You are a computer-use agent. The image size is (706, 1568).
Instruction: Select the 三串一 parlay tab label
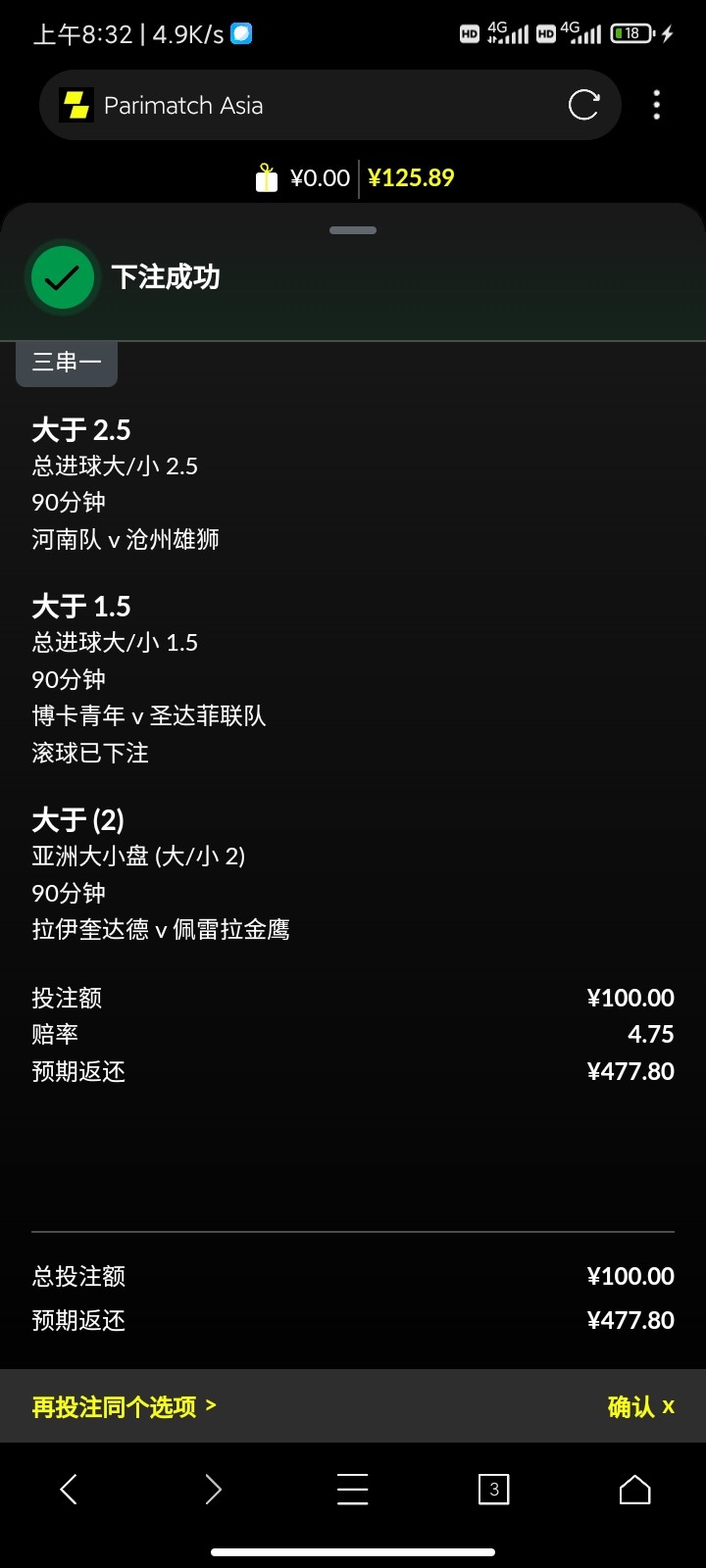66,363
